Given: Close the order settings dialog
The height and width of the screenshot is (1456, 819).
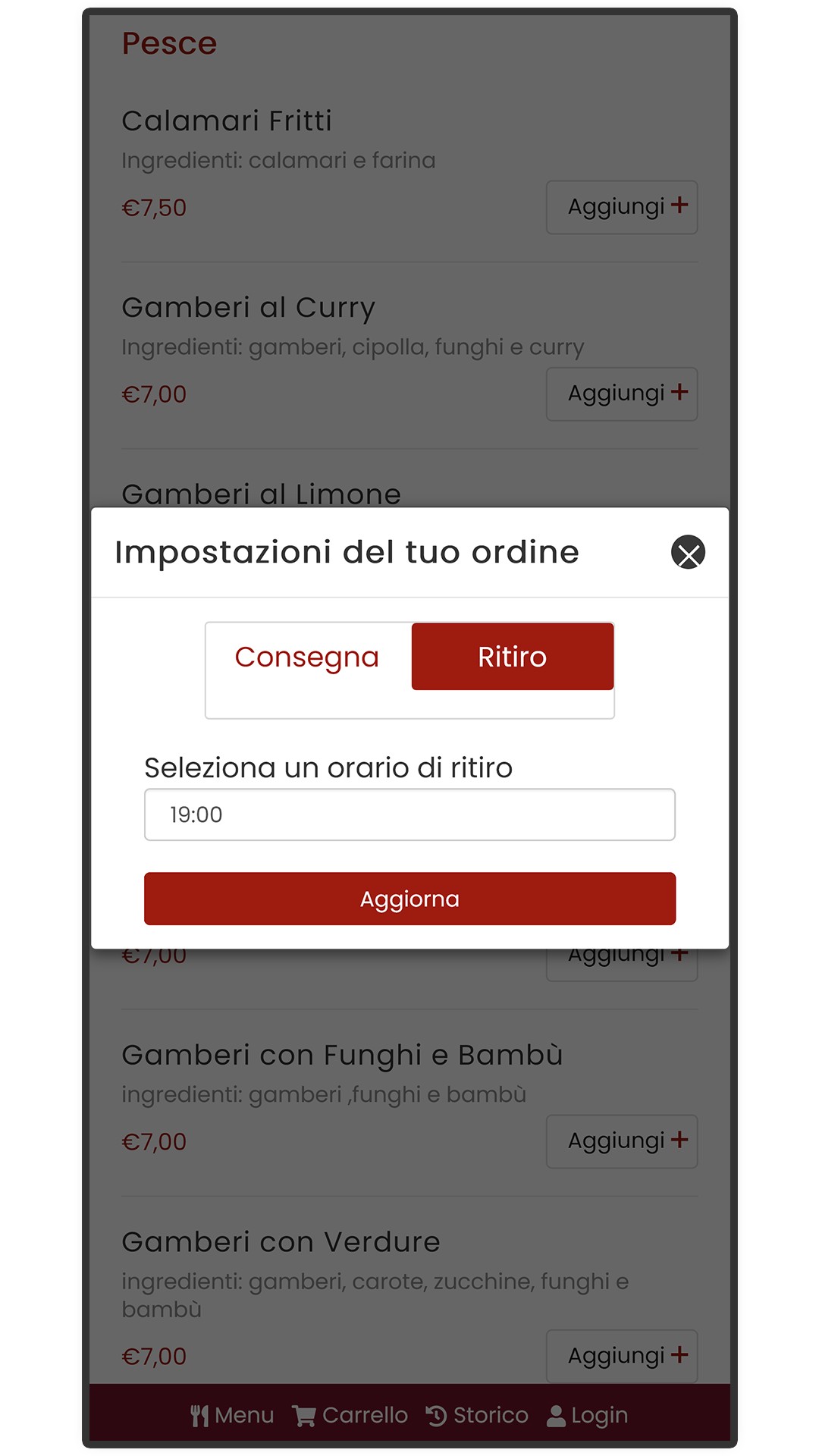Looking at the screenshot, I should click(x=688, y=552).
